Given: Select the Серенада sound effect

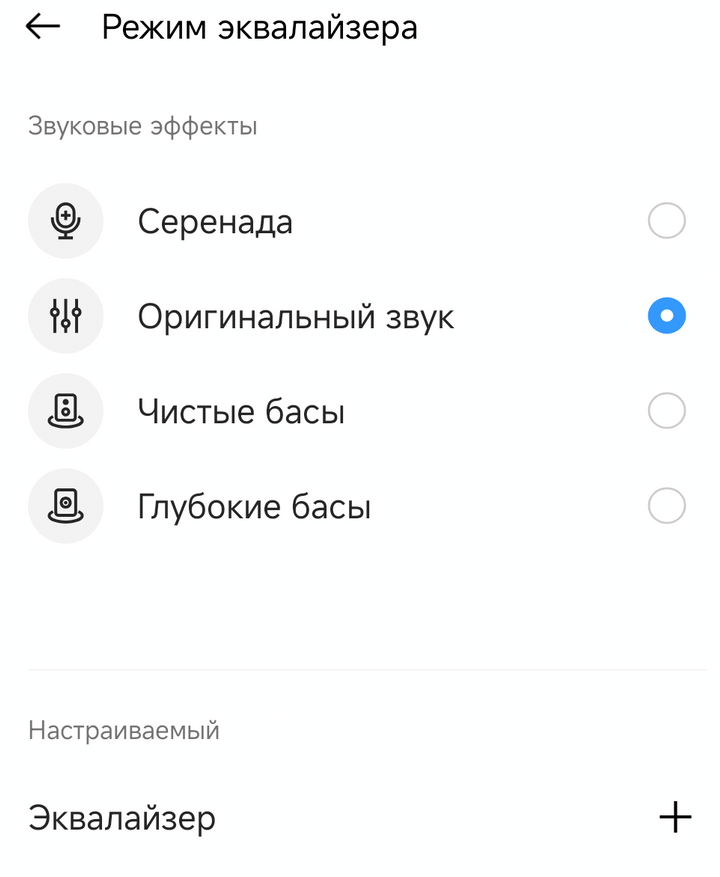Looking at the screenshot, I should coord(666,221).
